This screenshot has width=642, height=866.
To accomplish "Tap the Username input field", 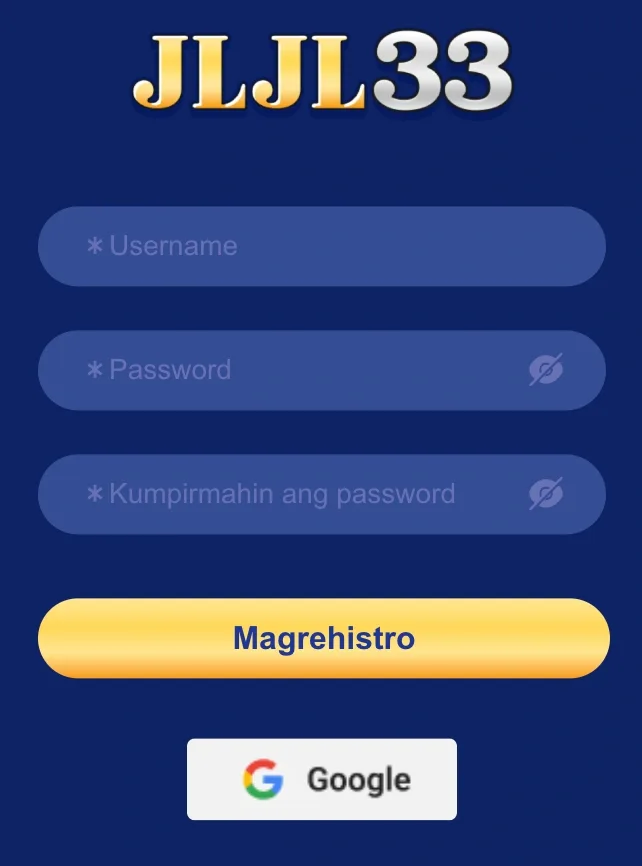I will (x=320, y=246).
